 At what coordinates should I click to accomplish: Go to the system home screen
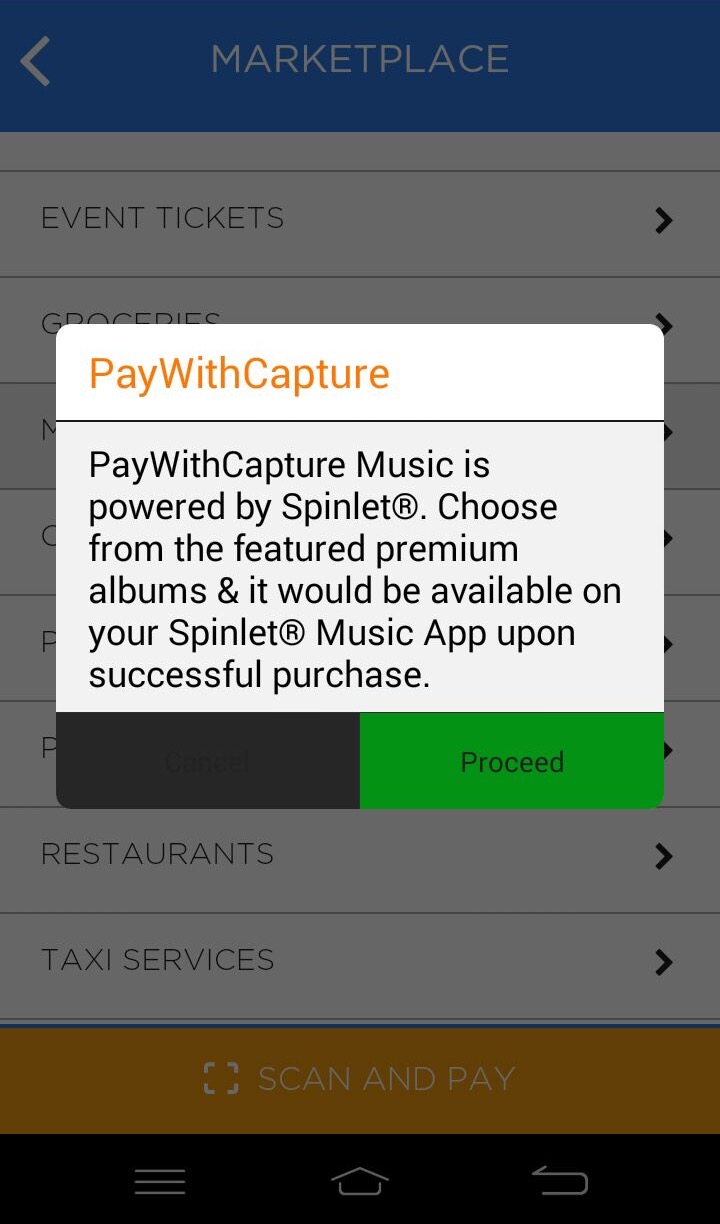pos(360,1181)
